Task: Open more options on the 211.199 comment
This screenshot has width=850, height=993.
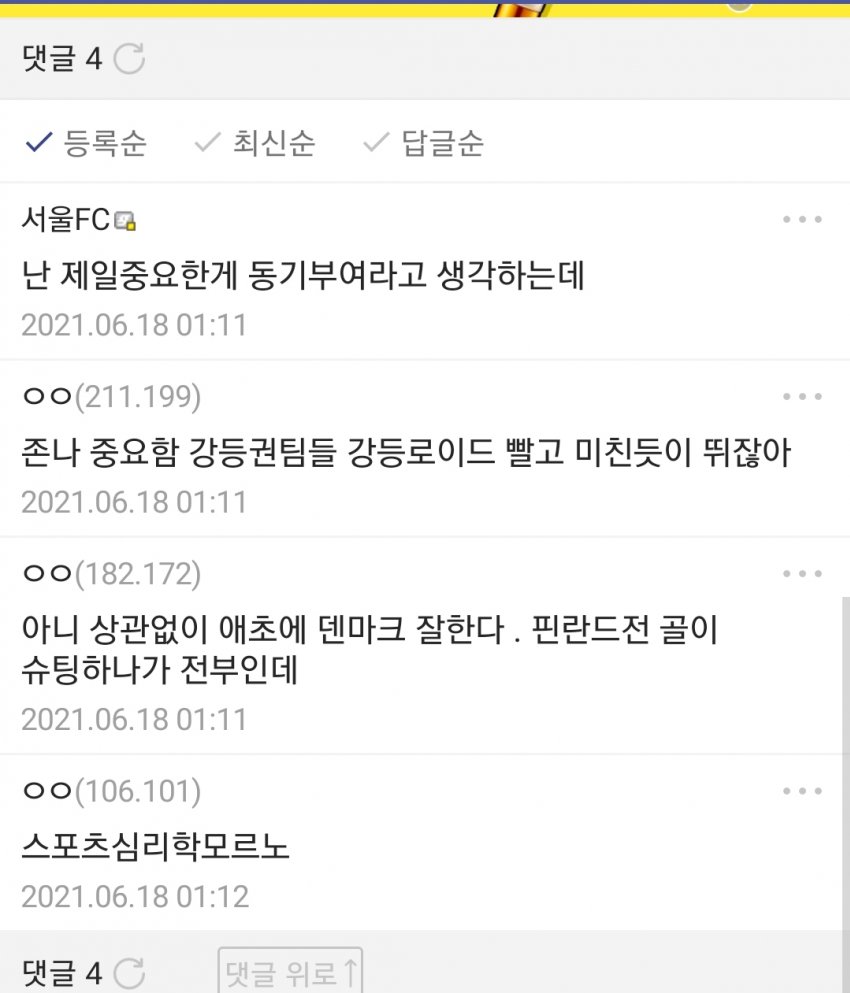Action: point(802,397)
